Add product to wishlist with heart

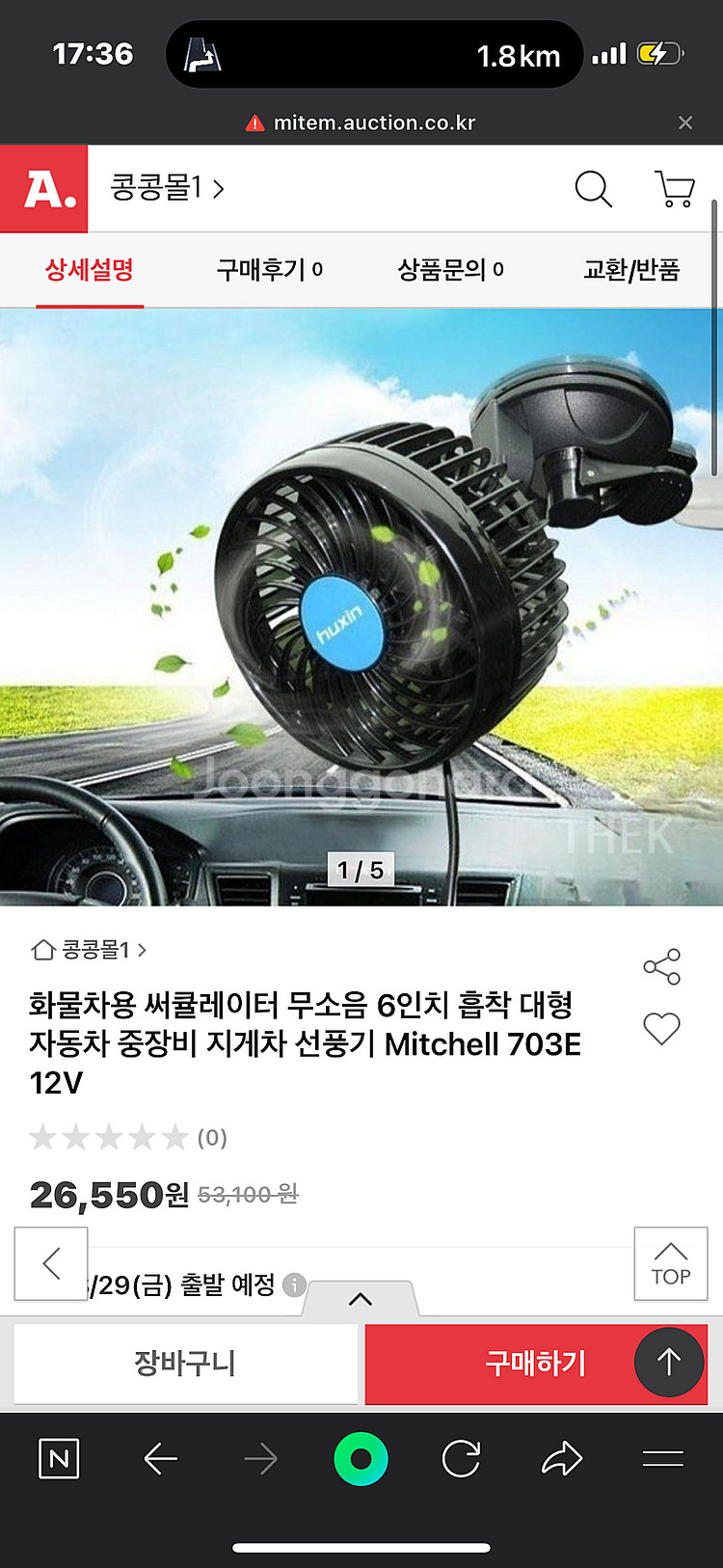(x=661, y=1029)
